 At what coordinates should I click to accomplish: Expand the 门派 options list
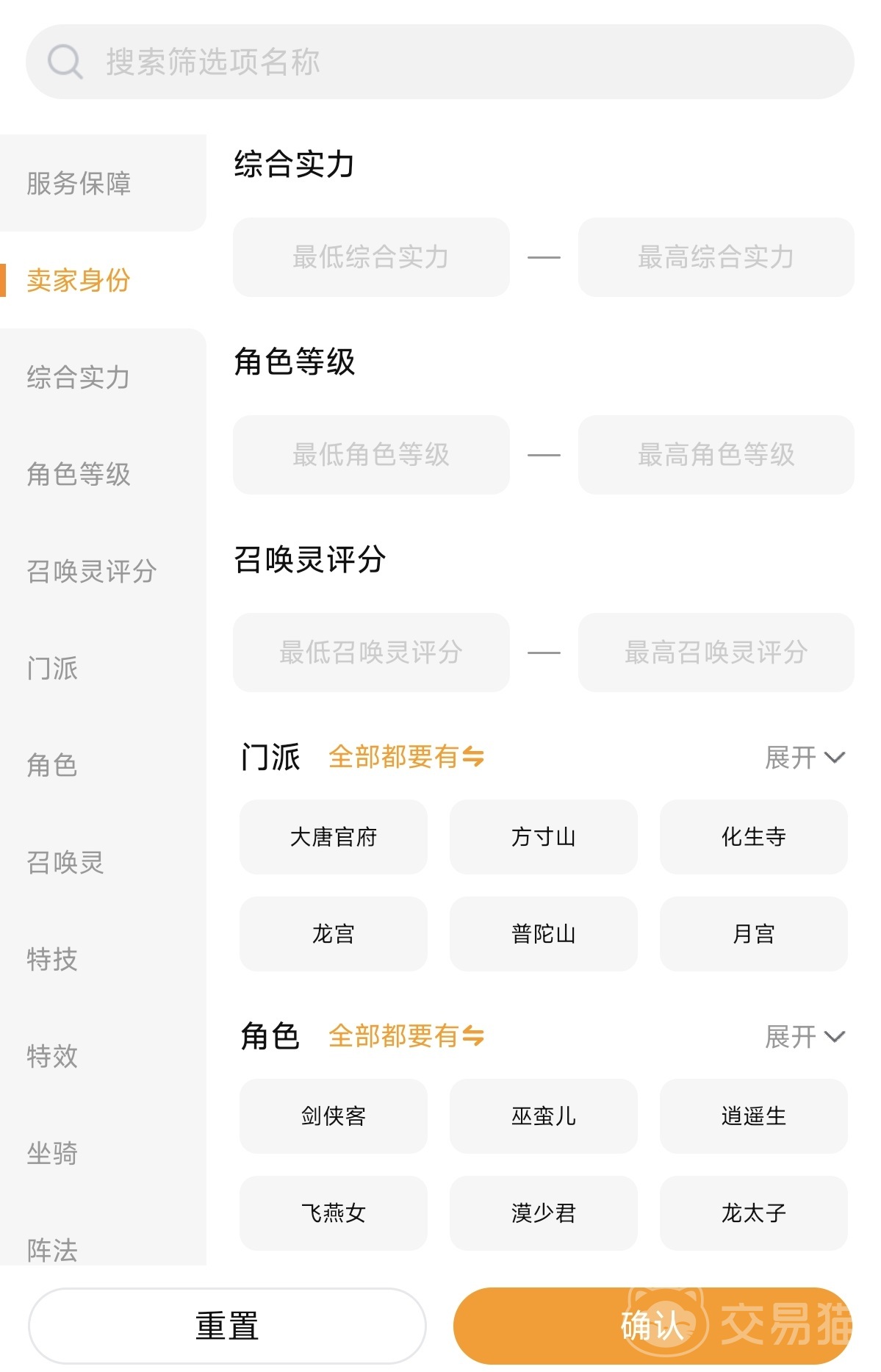(805, 757)
